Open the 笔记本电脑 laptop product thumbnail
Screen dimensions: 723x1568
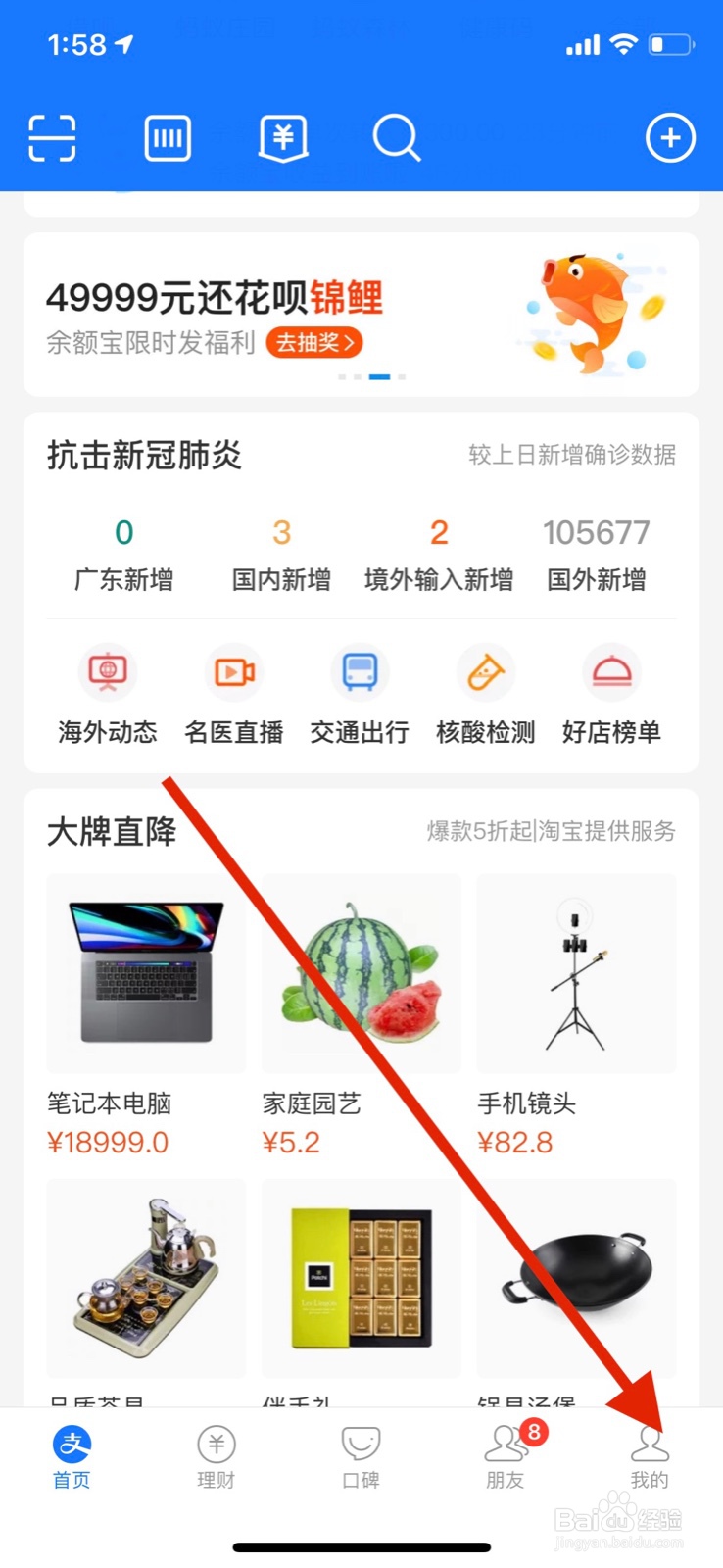(145, 973)
